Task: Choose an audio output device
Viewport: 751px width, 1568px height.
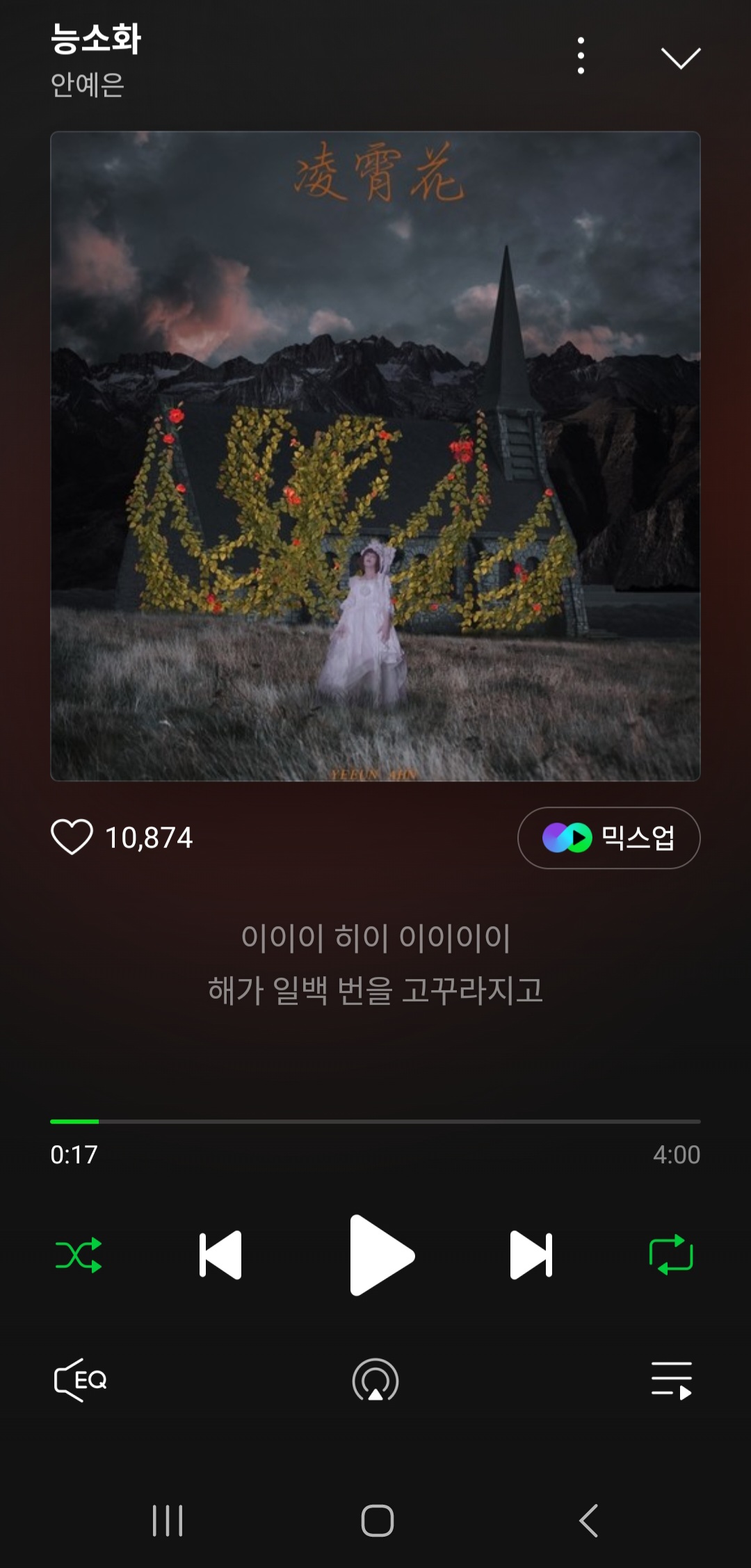Action: [375, 1380]
